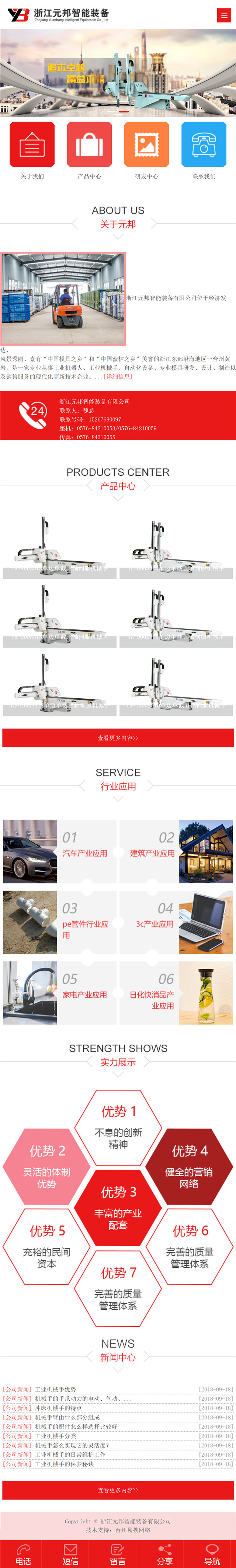Open the hamburger menu at top right
The image size is (236, 1568).
click(224, 15)
